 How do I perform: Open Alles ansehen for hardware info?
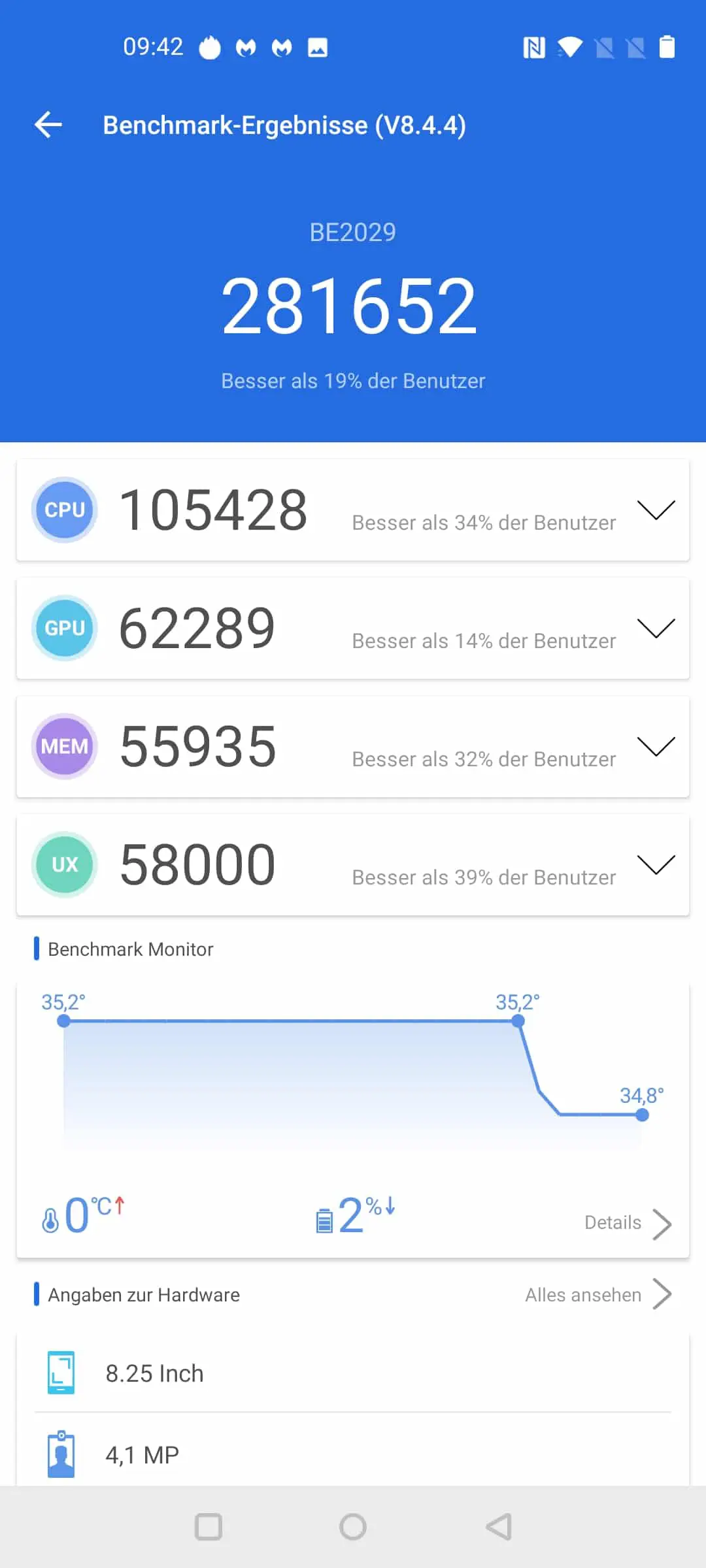(x=598, y=1295)
